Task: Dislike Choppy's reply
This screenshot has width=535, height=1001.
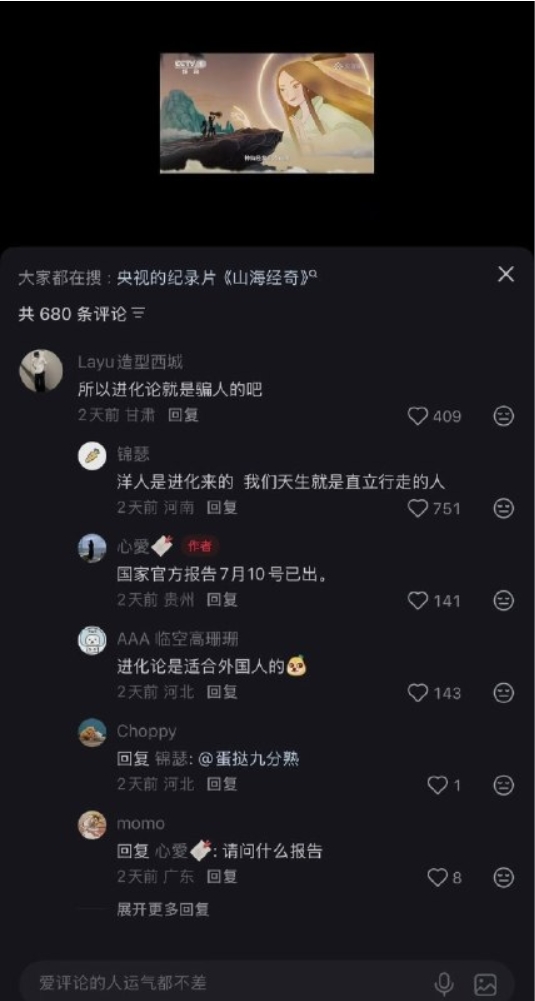Action: pos(504,785)
